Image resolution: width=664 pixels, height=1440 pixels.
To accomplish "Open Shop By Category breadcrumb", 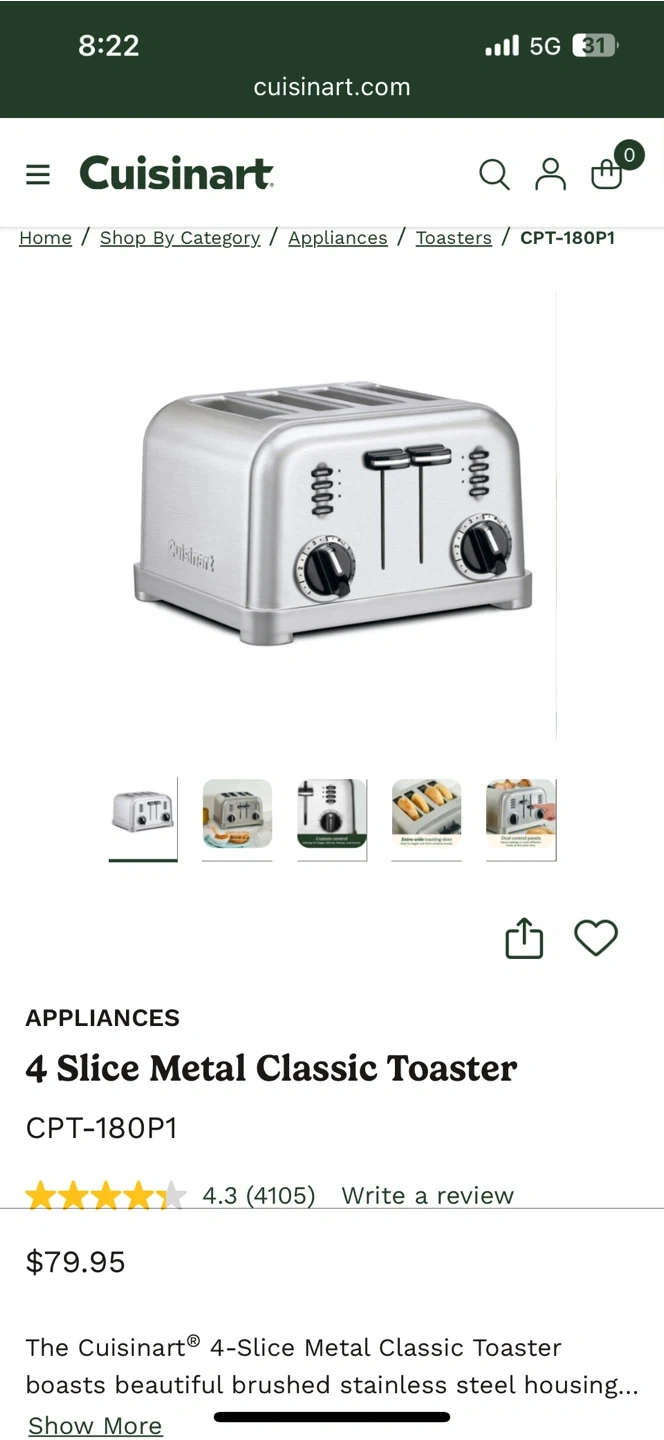I will pos(180,238).
